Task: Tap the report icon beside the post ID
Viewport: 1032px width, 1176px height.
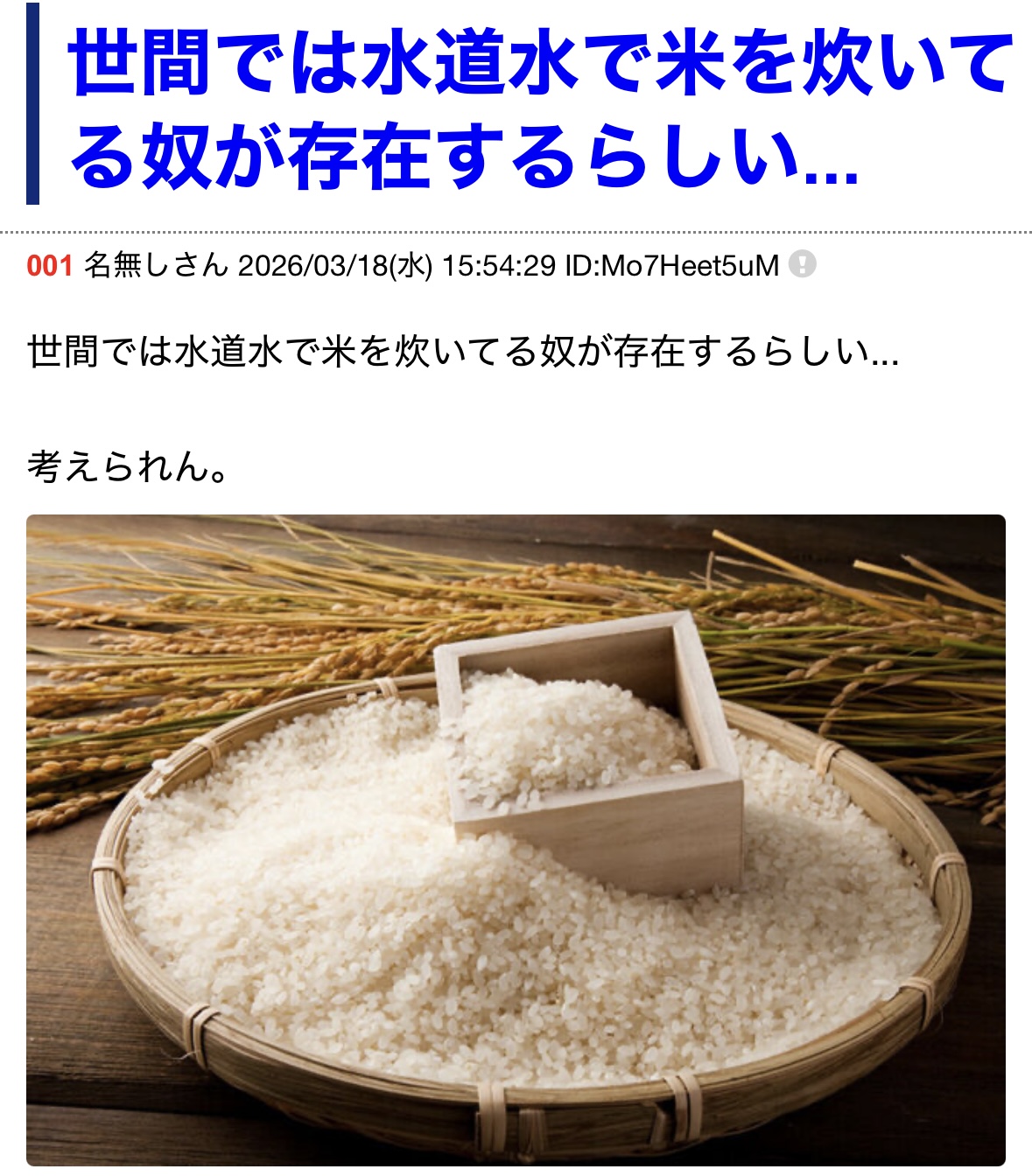Action: click(802, 264)
